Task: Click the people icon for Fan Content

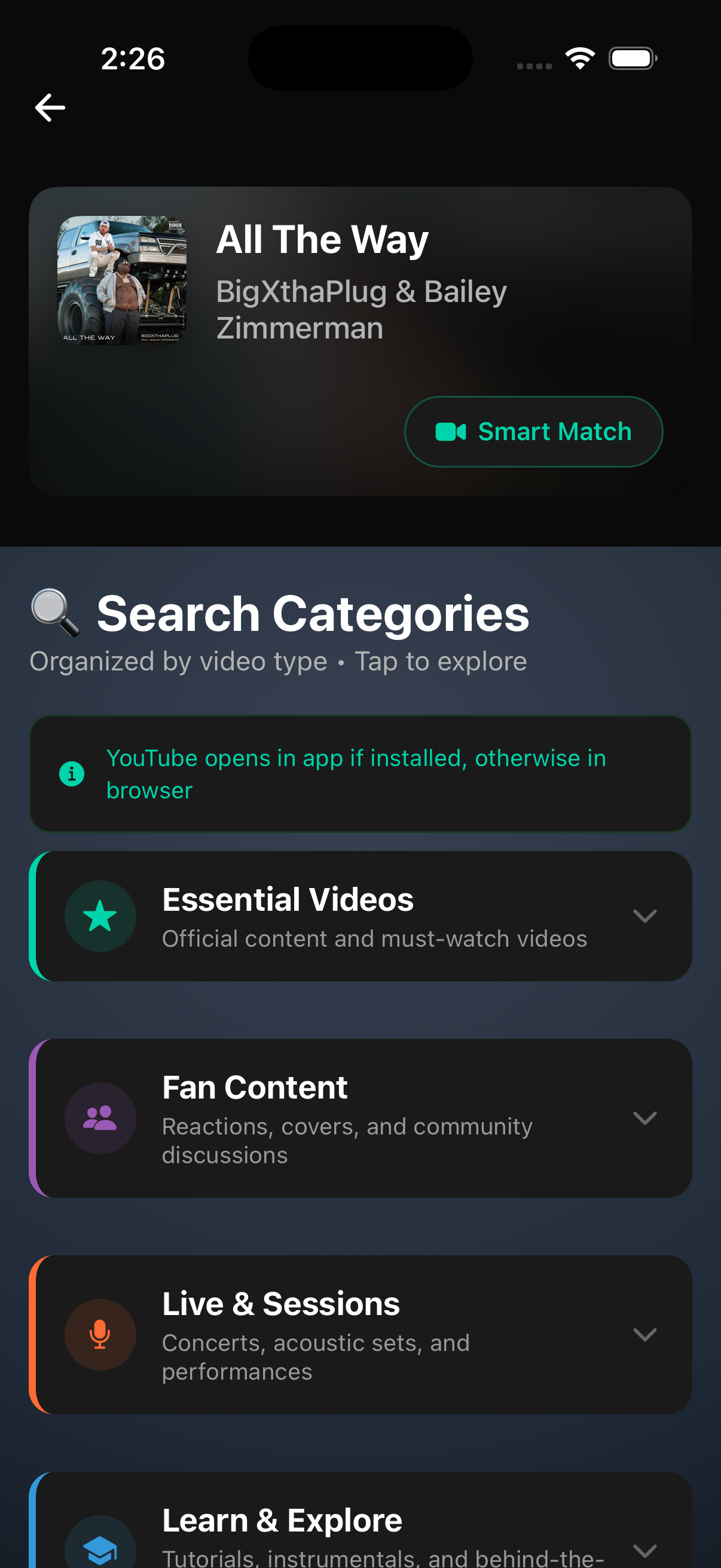Action: coord(100,1119)
